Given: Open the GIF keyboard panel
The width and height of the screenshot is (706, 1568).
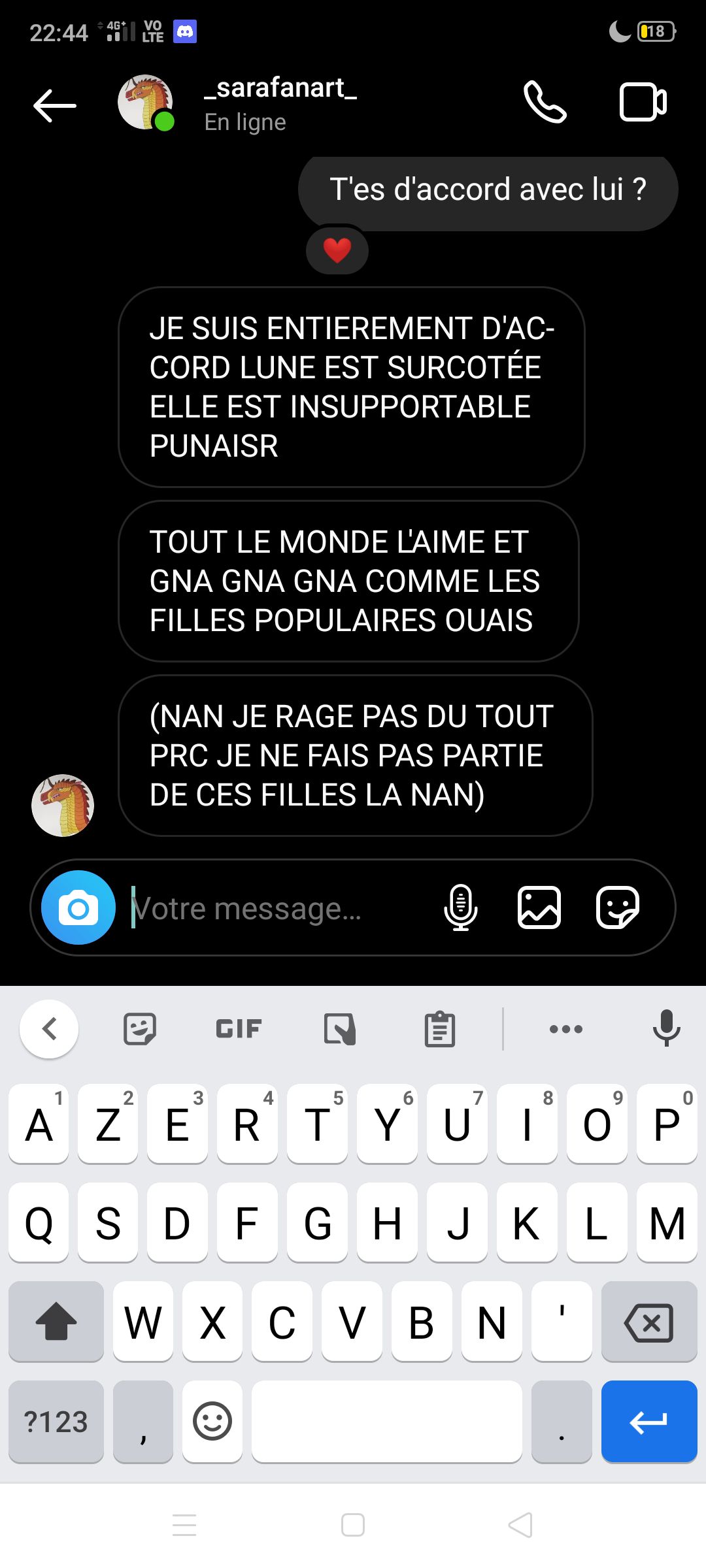Looking at the screenshot, I should (239, 1029).
